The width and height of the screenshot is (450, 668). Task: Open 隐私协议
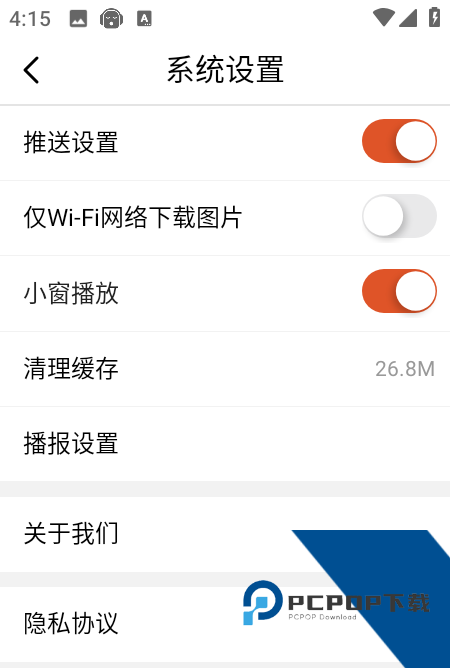tap(225, 624)
